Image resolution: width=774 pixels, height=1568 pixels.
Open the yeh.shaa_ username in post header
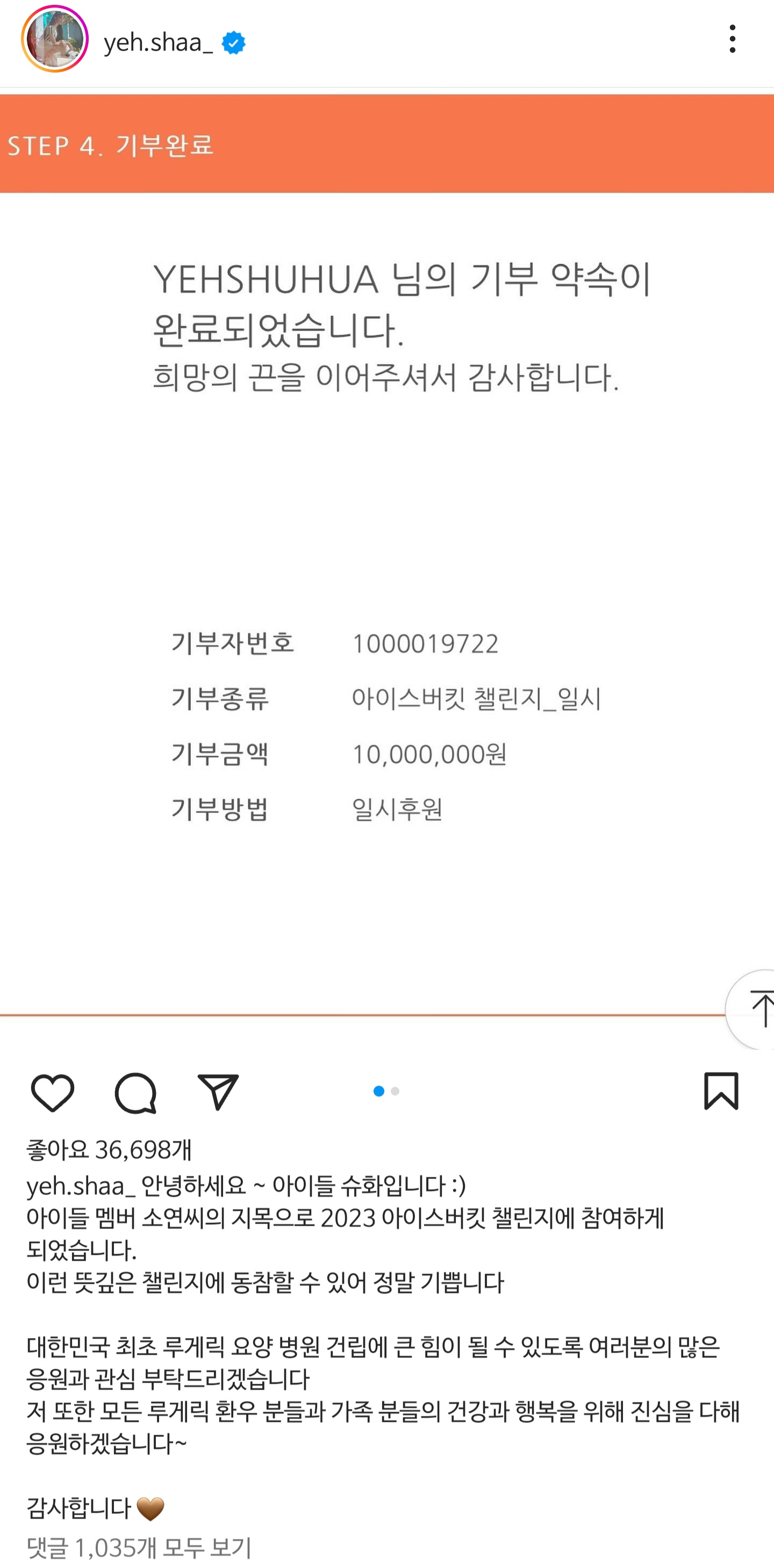click(159, 42)
